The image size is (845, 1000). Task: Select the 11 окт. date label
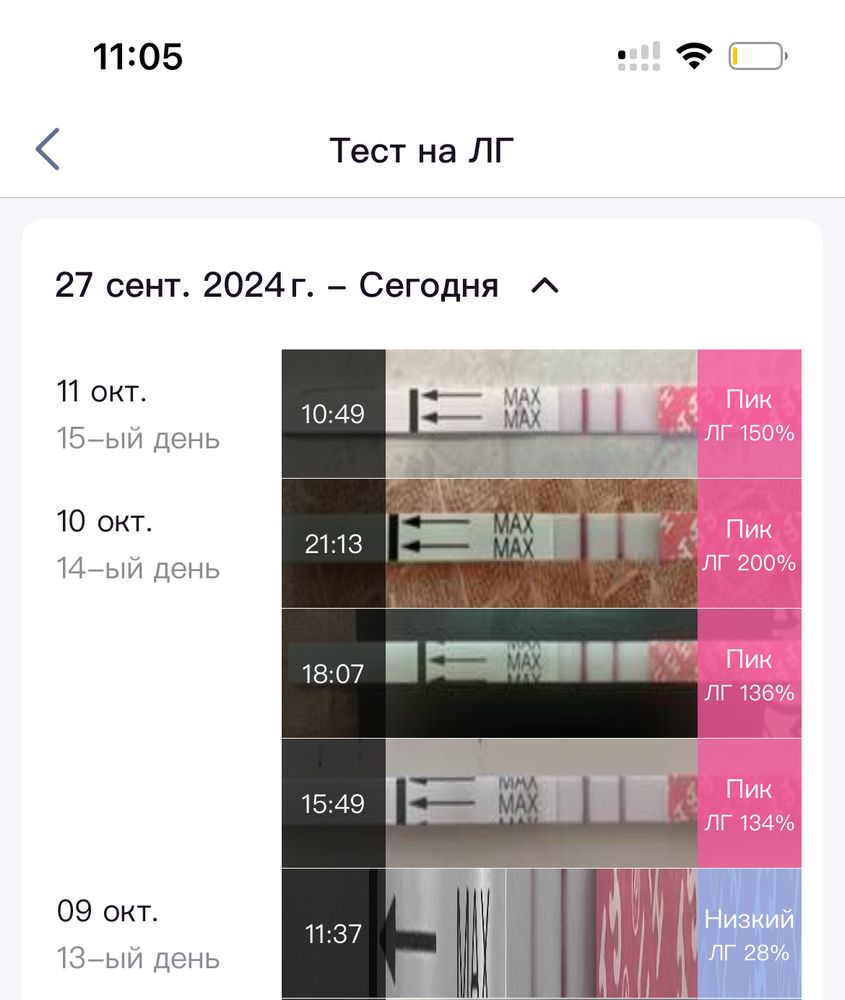point(101,392)
